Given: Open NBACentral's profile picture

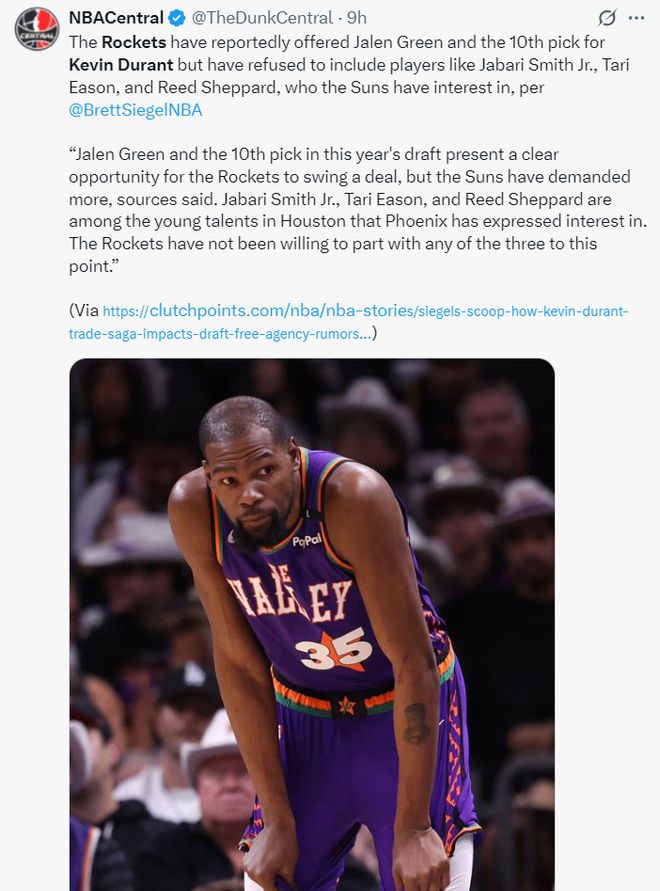Looking at the screenshot, I should 36,28.
